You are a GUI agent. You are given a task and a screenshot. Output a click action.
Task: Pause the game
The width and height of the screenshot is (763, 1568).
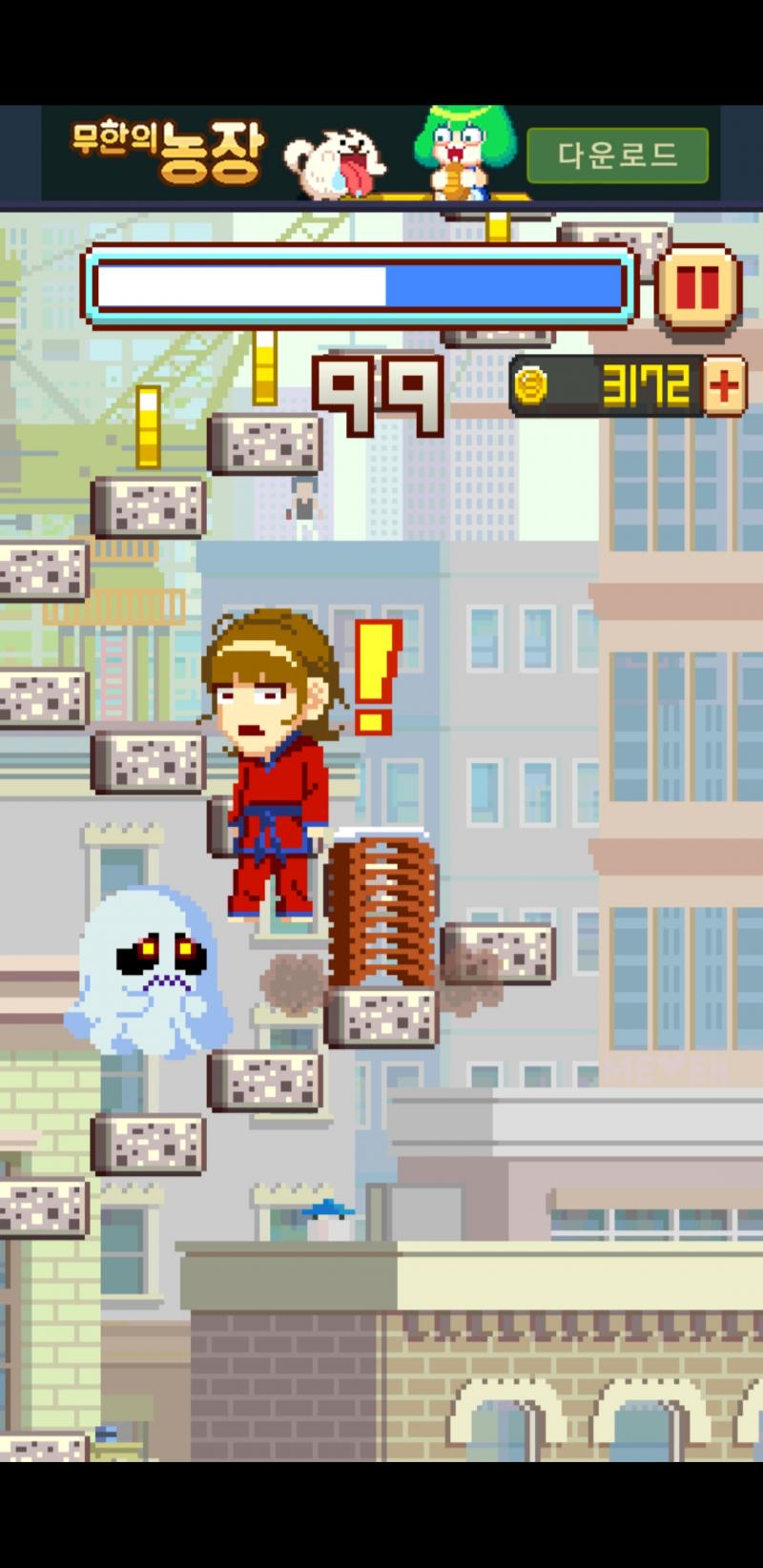coord(698,286)
